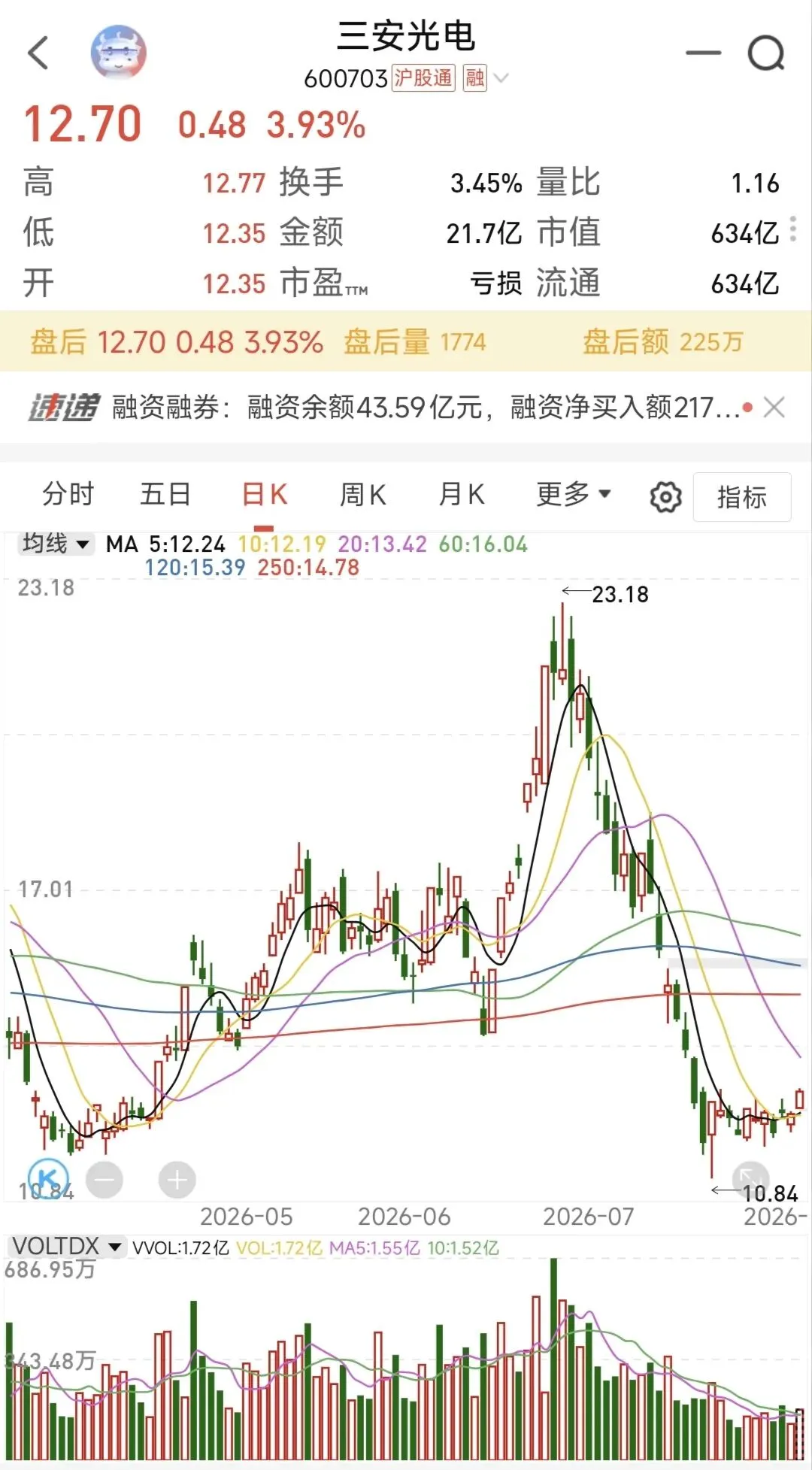Zoom in the K-line chart
The image size is (812, 1470).
click(x=177, y=1180)
